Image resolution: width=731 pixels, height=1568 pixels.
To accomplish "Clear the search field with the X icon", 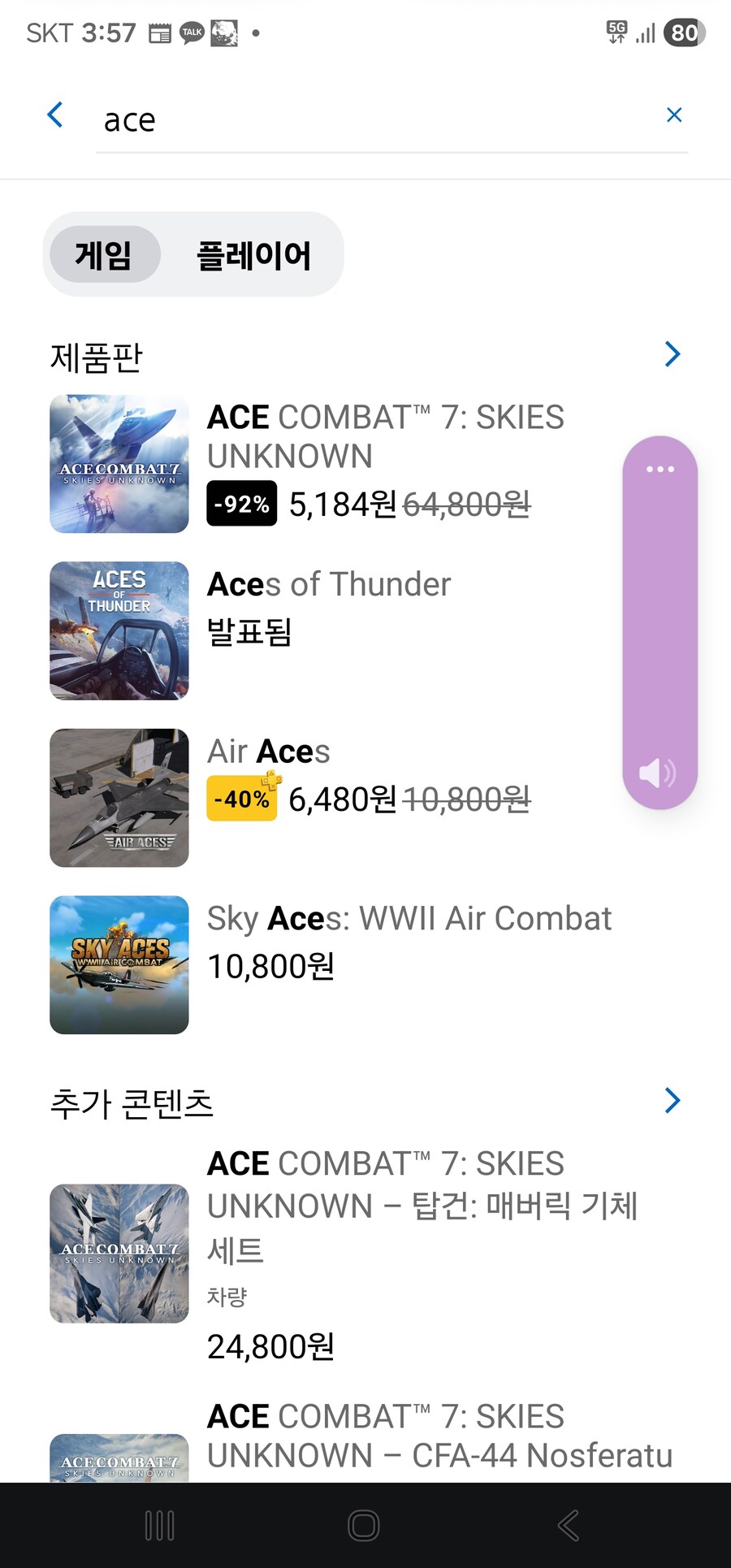I will point(674,115).
